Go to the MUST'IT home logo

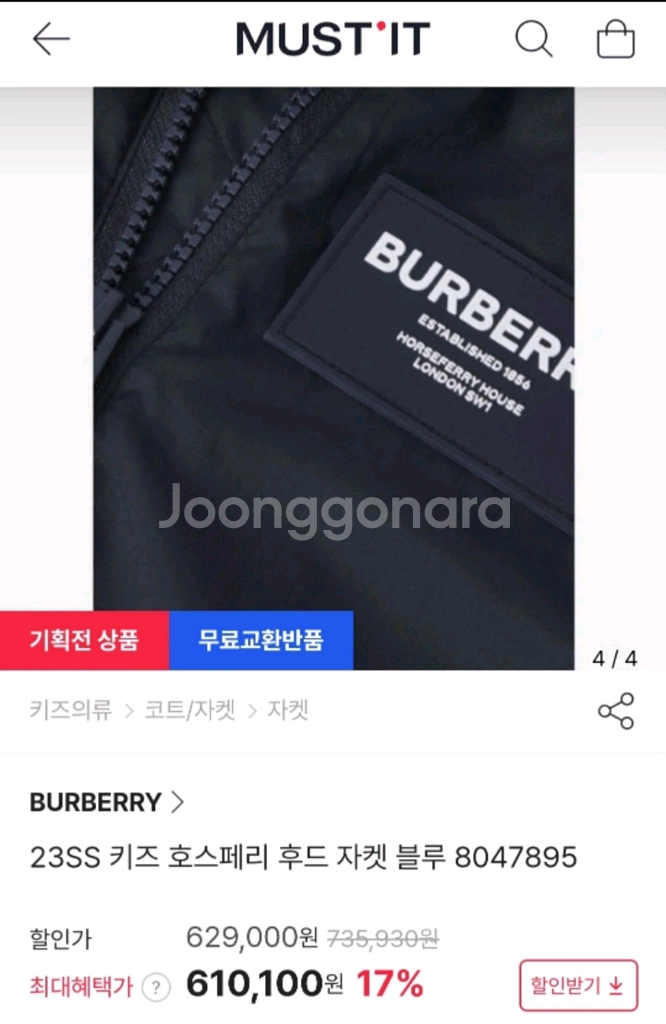pyautogui.click(x=333, y=39)
